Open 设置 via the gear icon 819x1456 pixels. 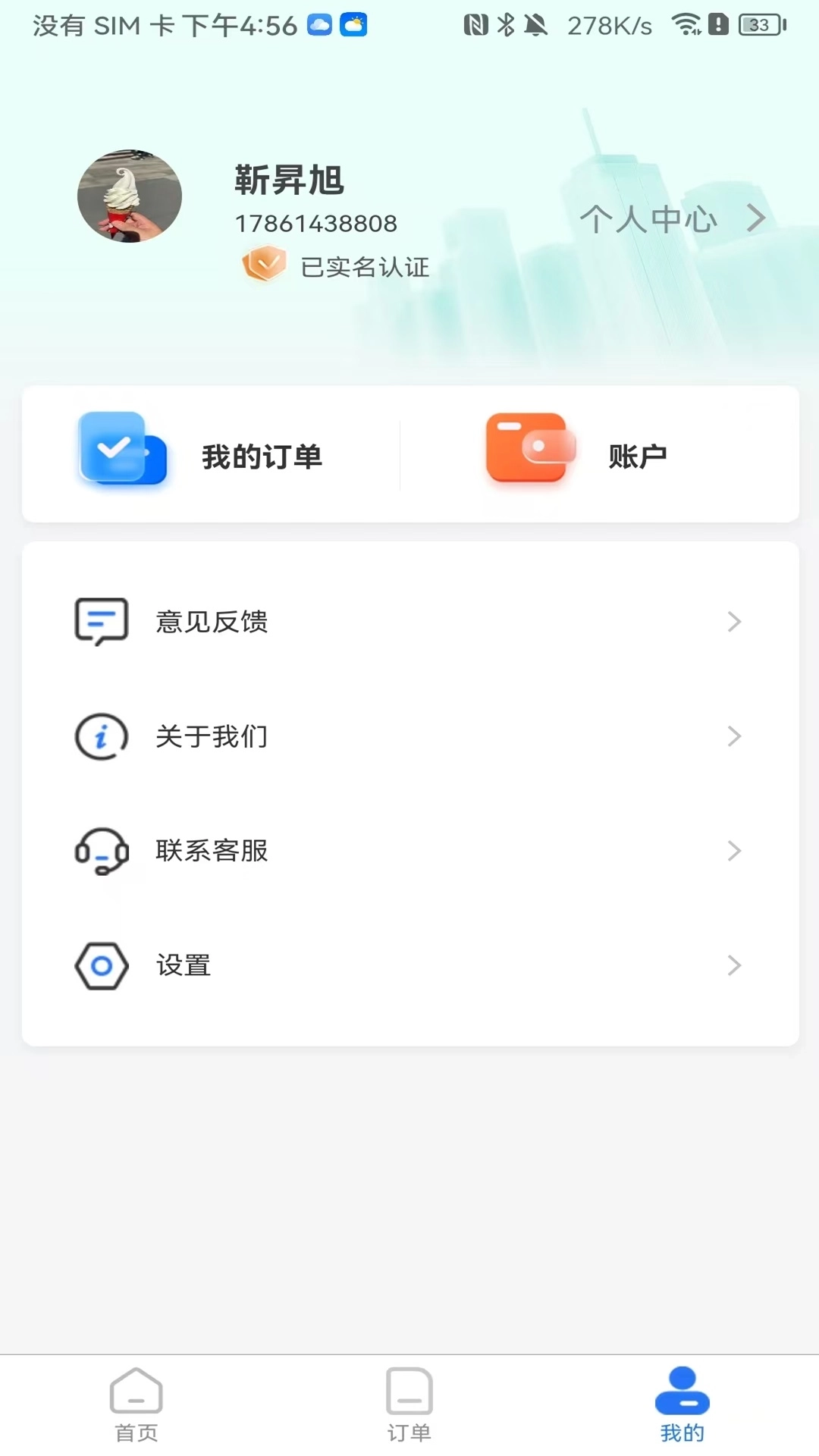pos(102,965)
